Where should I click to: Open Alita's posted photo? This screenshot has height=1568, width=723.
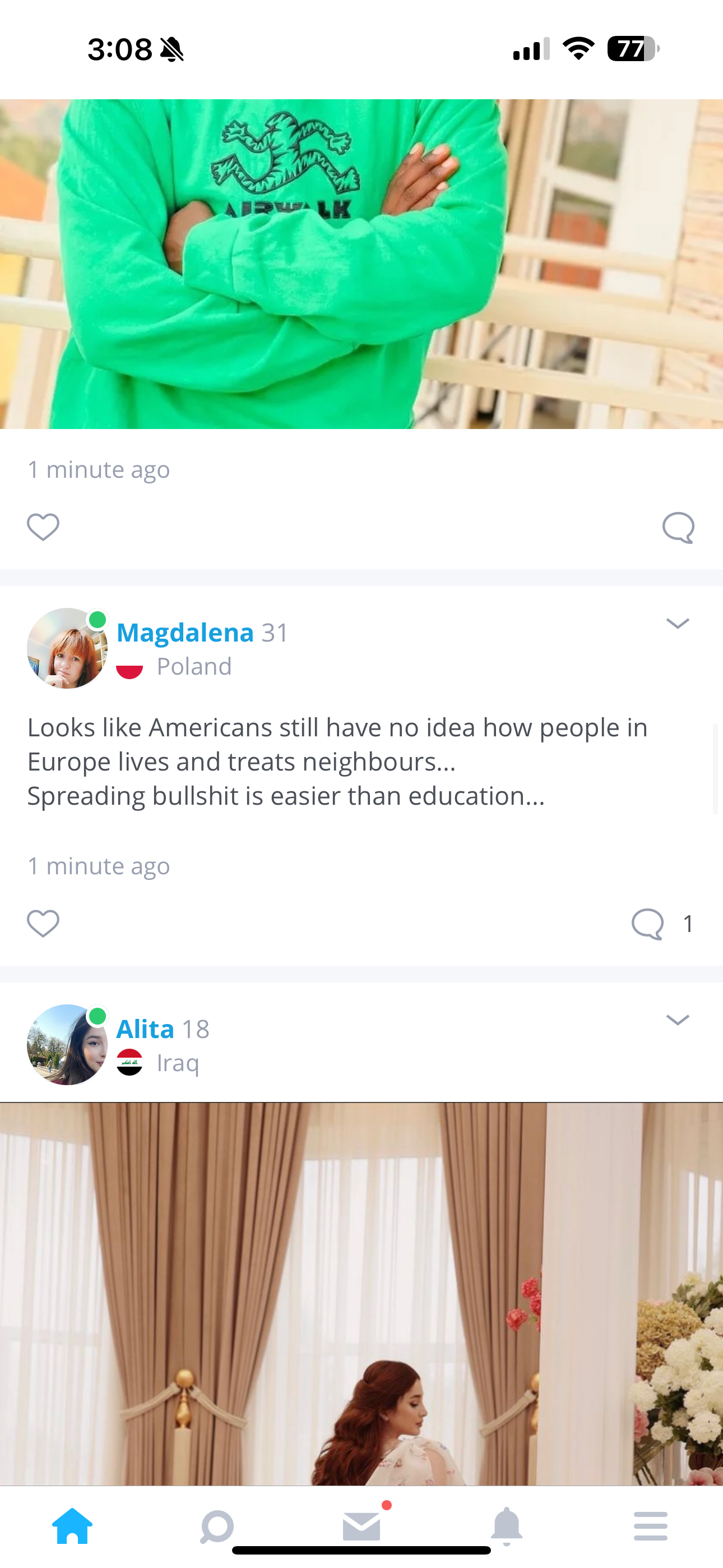361,1293
